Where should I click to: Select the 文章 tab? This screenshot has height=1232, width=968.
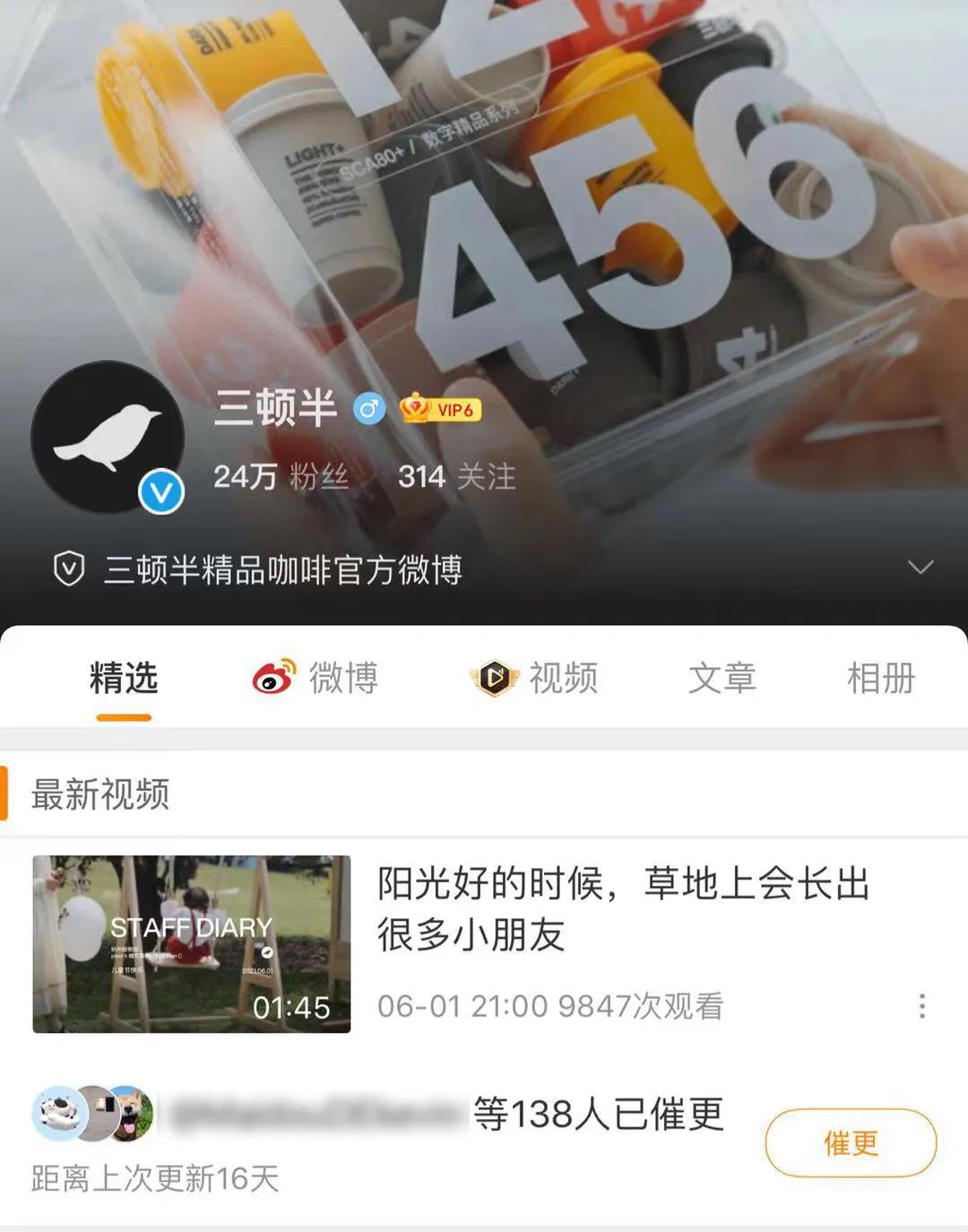(x=722, y=679)
